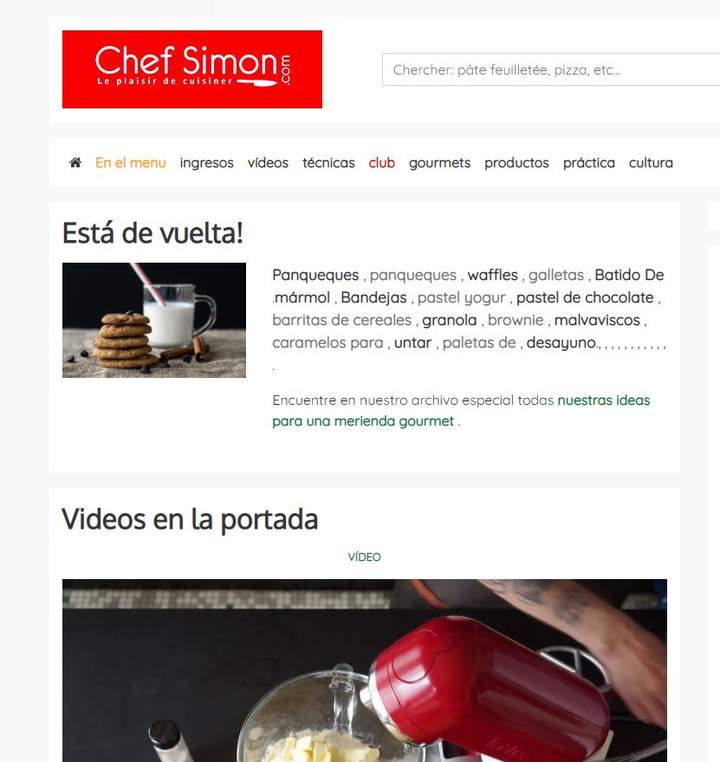Switch to the 'vídeos' section
The width and height of the screenshot is (720, 762).
pos(268,163)
